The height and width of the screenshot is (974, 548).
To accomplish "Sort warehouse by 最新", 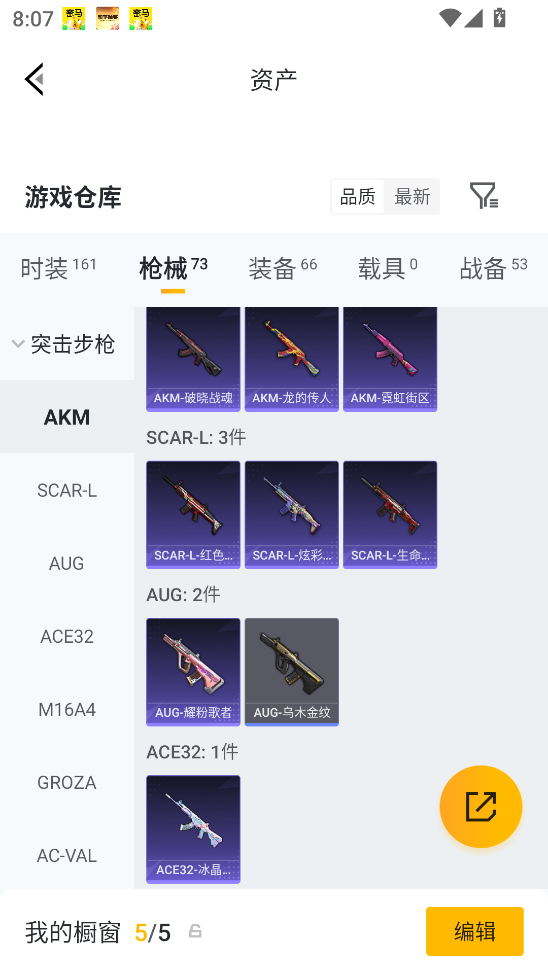I will [x=412, y=197].
